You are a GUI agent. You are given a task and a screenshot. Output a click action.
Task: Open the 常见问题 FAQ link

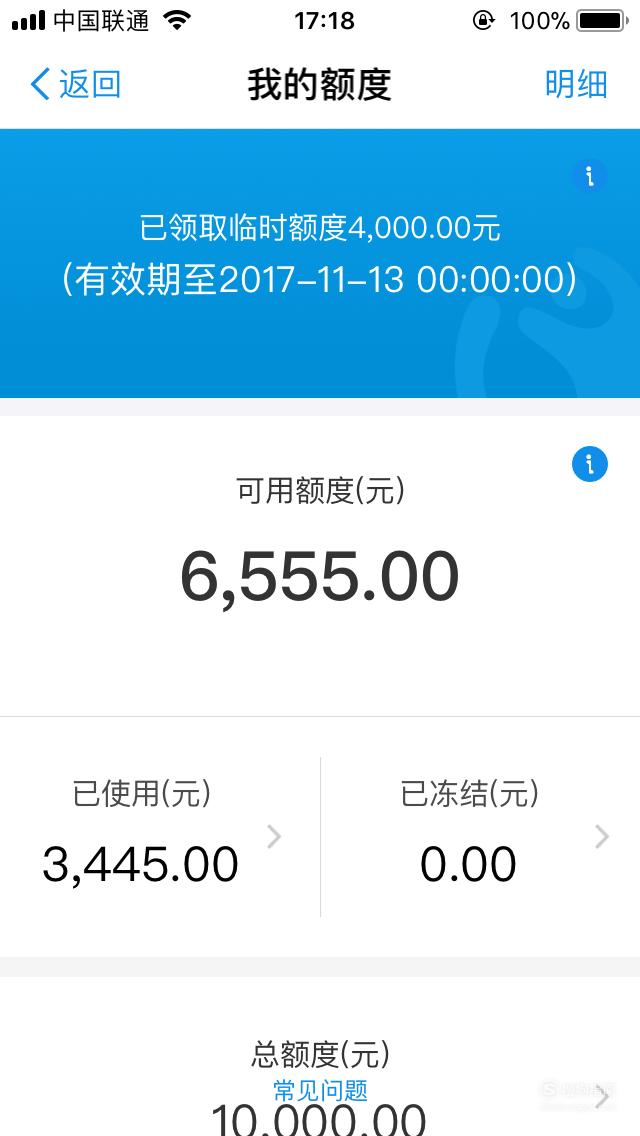pos(320,1090)
